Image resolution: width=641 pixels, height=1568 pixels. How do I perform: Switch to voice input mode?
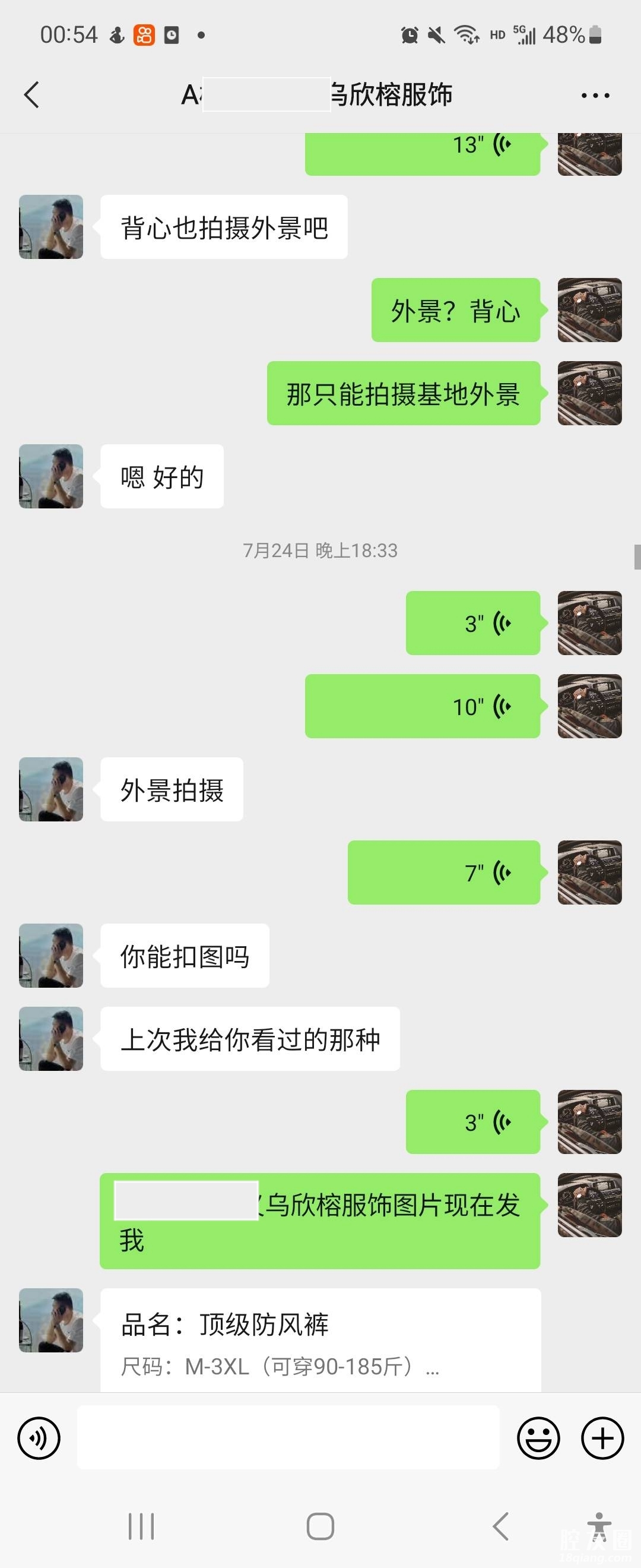tap(39, 1439)
